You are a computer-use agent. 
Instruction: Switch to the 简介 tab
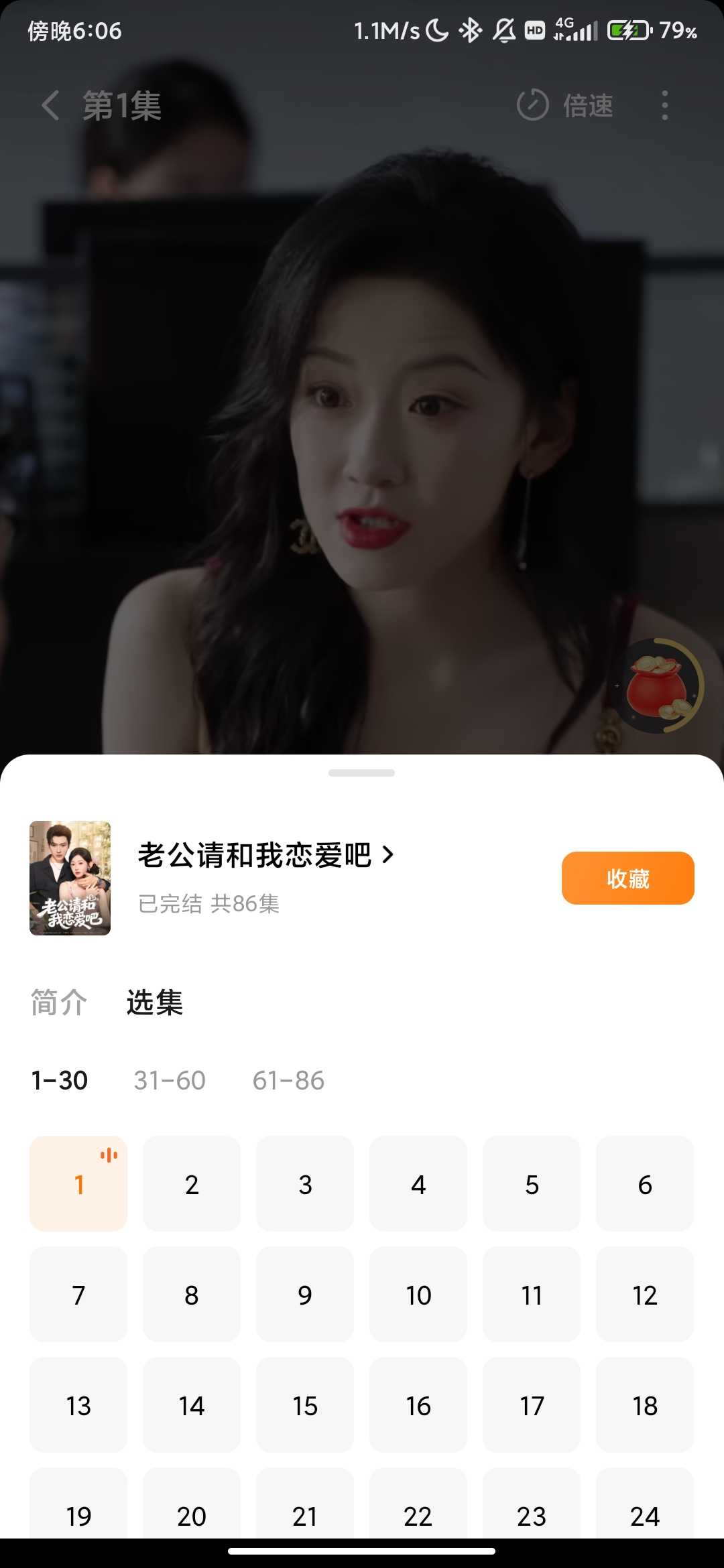pyautogui.click(x=59, y=1002)
